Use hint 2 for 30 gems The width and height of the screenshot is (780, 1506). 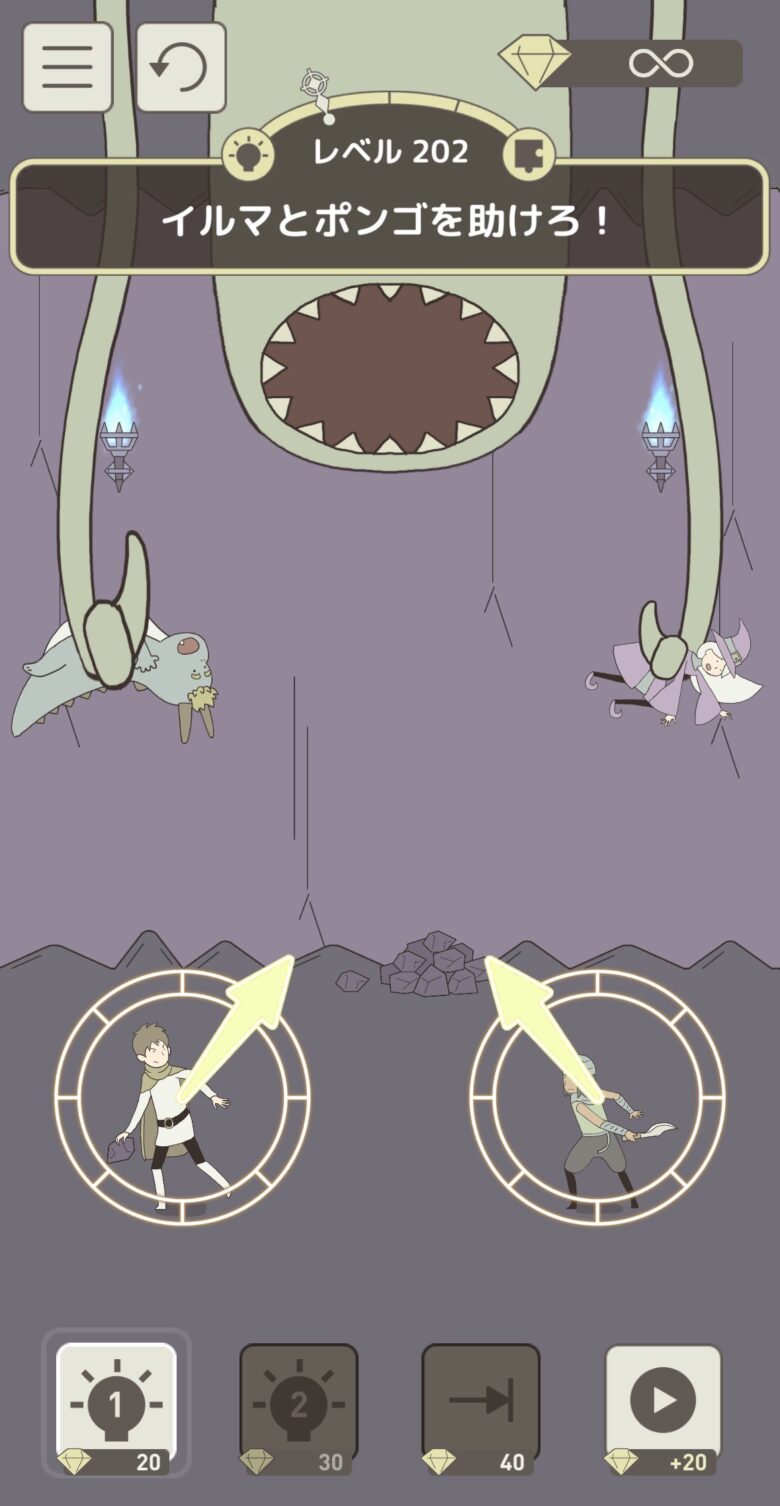point(298,1405)
